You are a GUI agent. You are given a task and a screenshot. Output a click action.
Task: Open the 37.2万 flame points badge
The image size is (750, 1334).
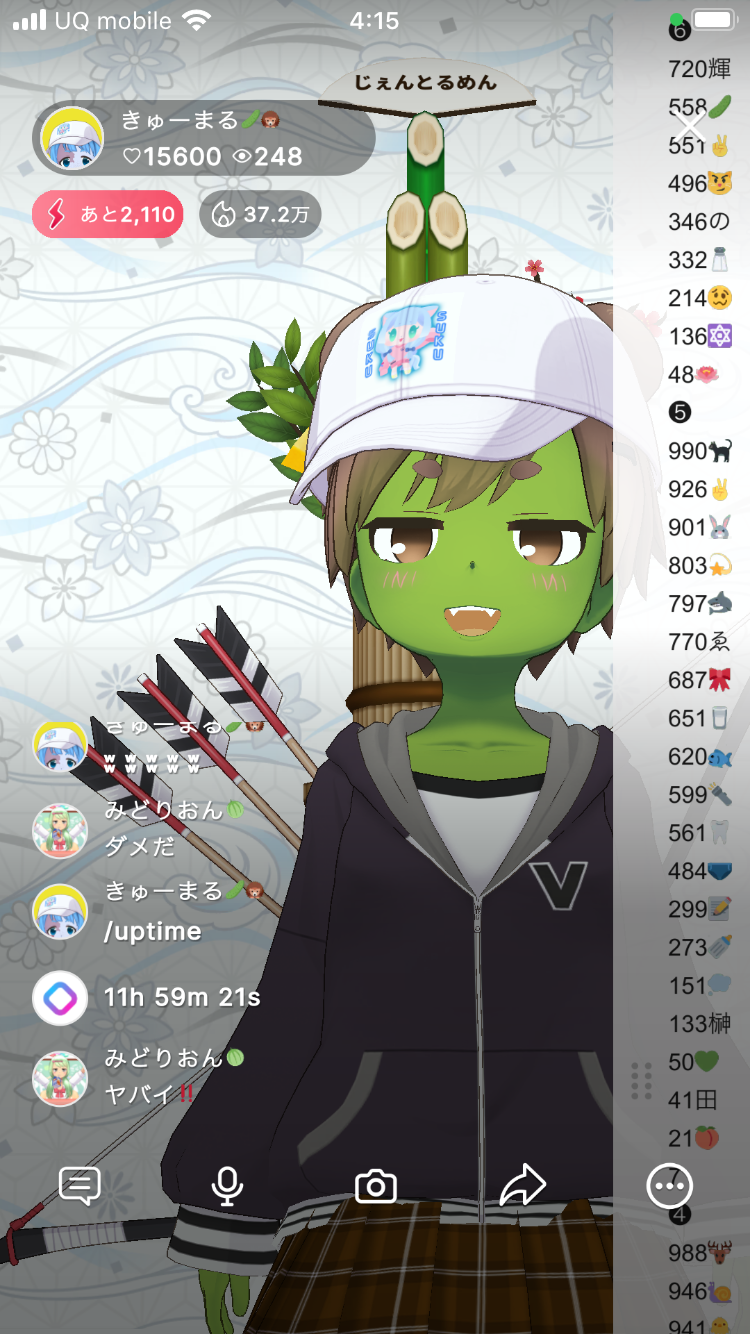pyautogui.click(x=260, y=214)
